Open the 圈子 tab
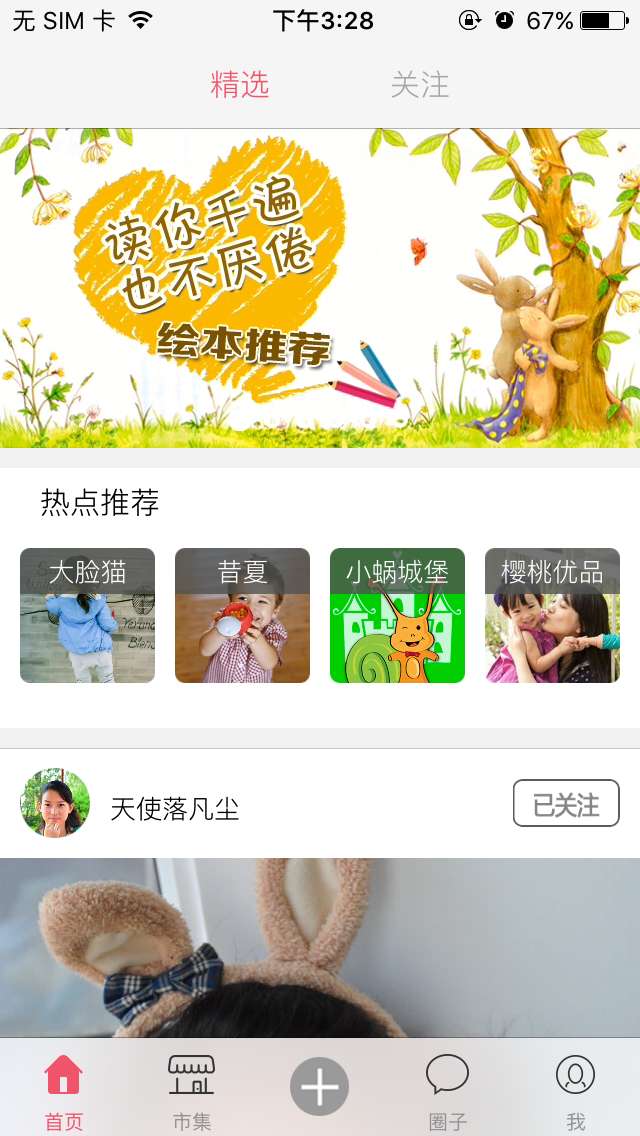 tap(447, 1090)
